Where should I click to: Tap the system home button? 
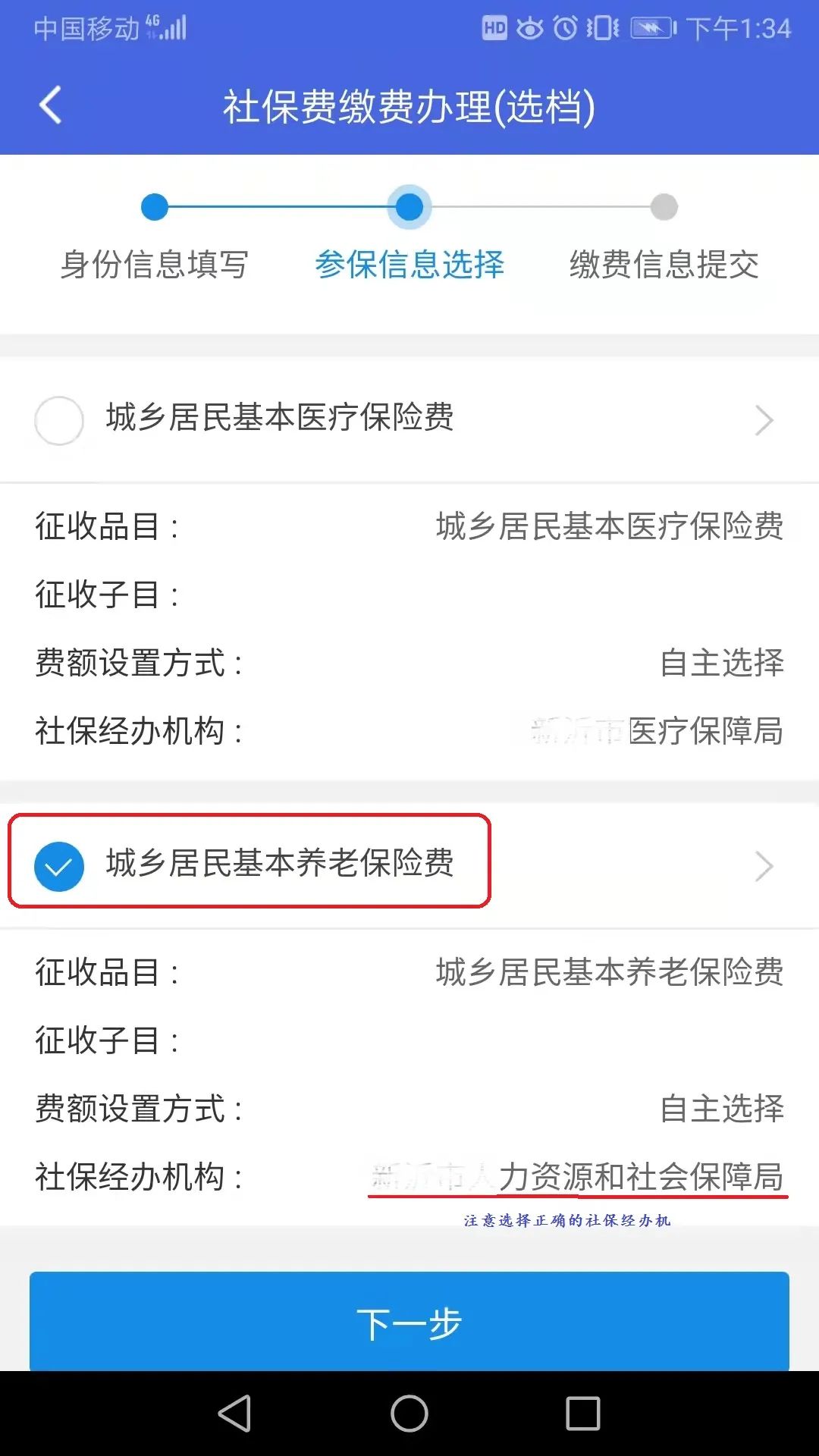[409, 1414]
